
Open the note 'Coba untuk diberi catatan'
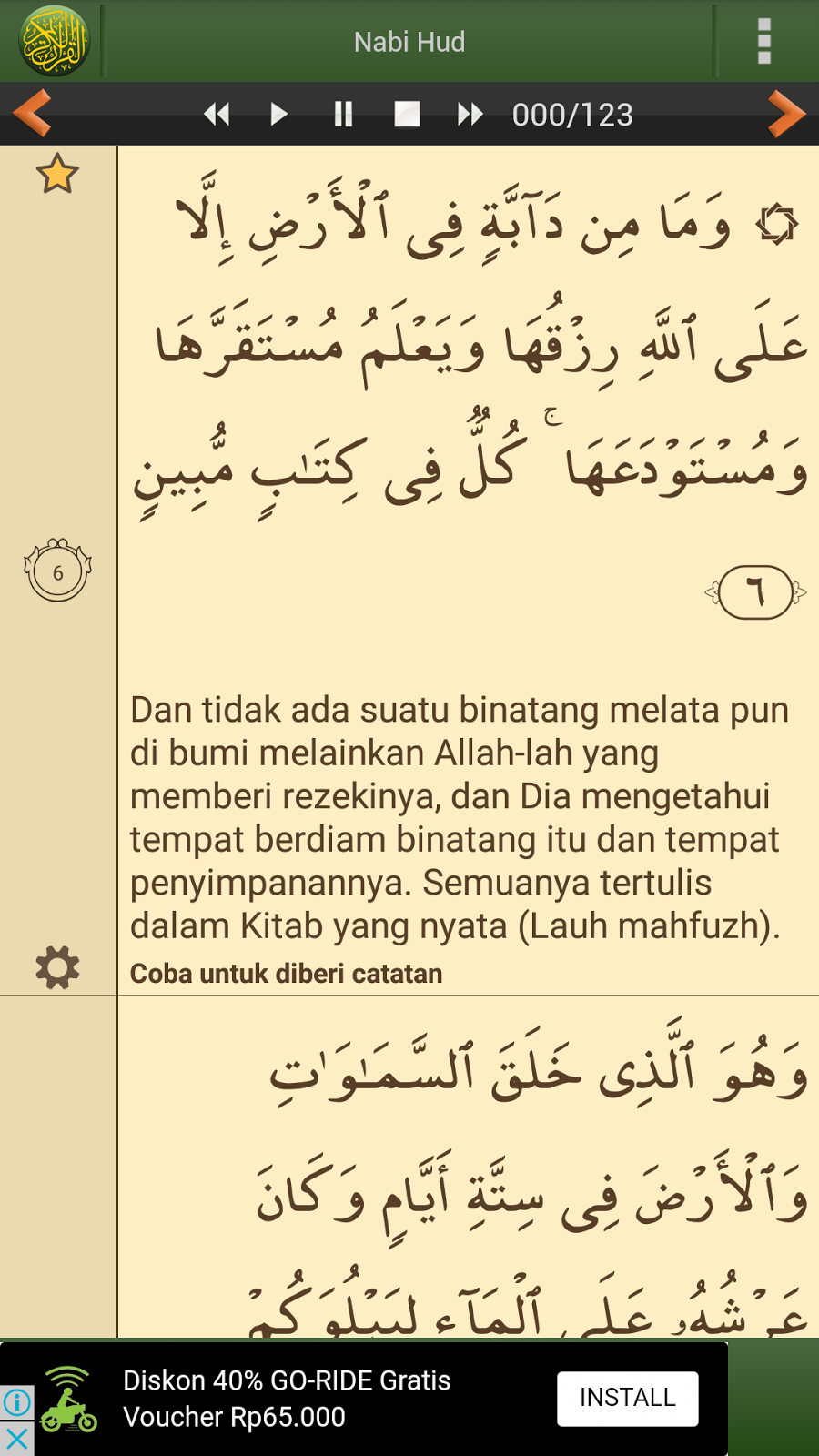(286, 974)
